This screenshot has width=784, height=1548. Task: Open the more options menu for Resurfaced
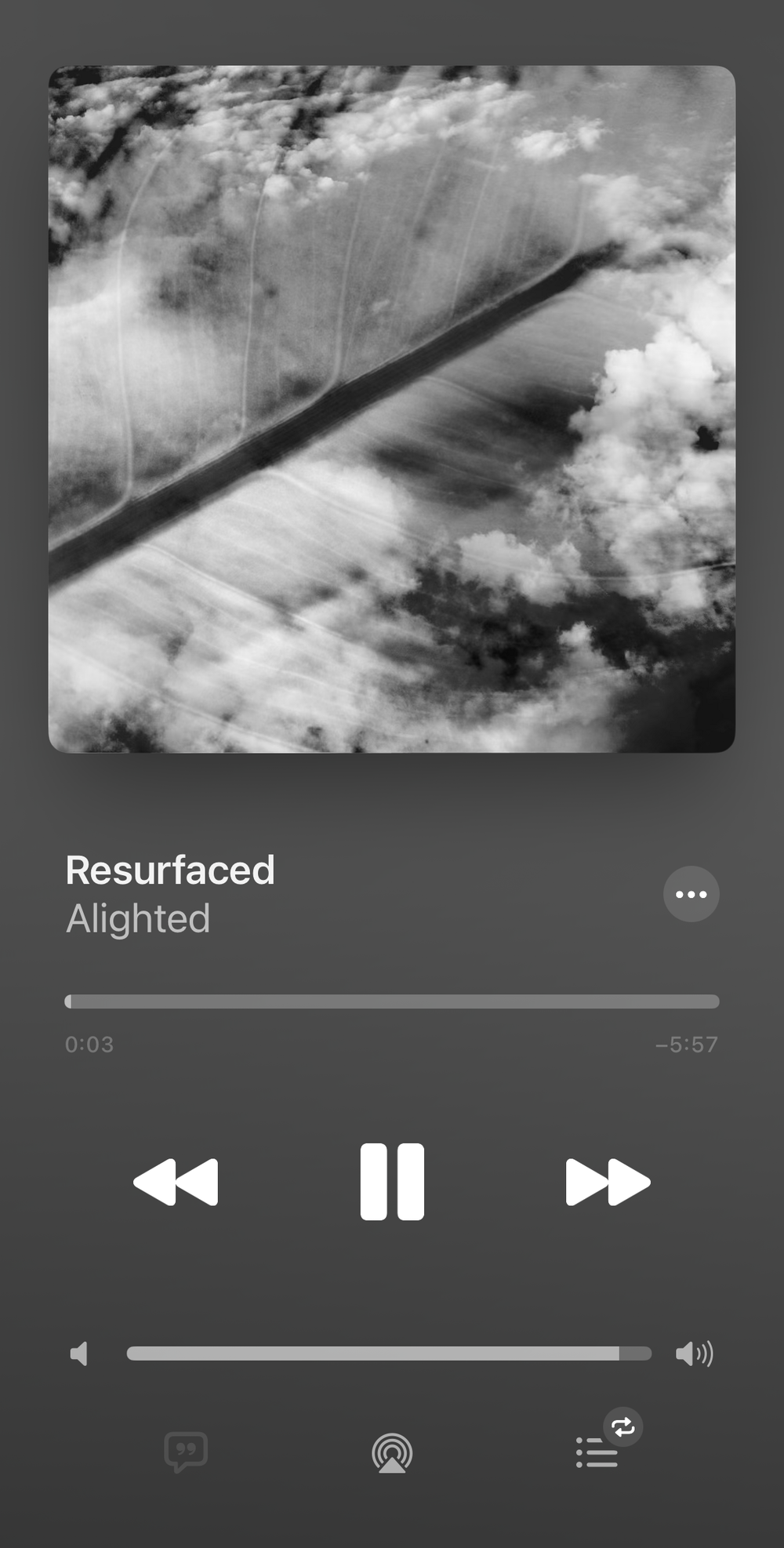(x=691, y=894)
